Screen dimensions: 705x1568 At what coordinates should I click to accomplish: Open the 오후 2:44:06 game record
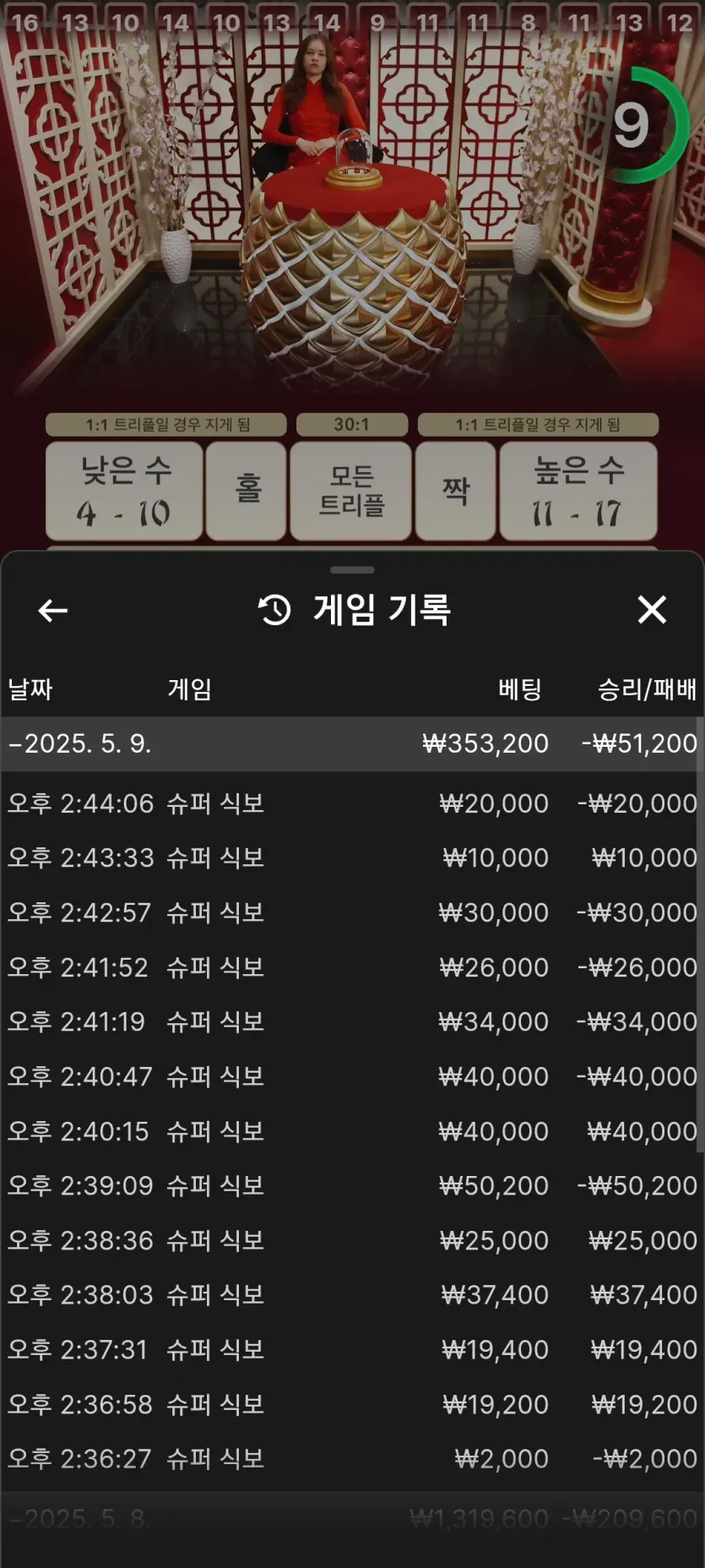pos(351,803)
